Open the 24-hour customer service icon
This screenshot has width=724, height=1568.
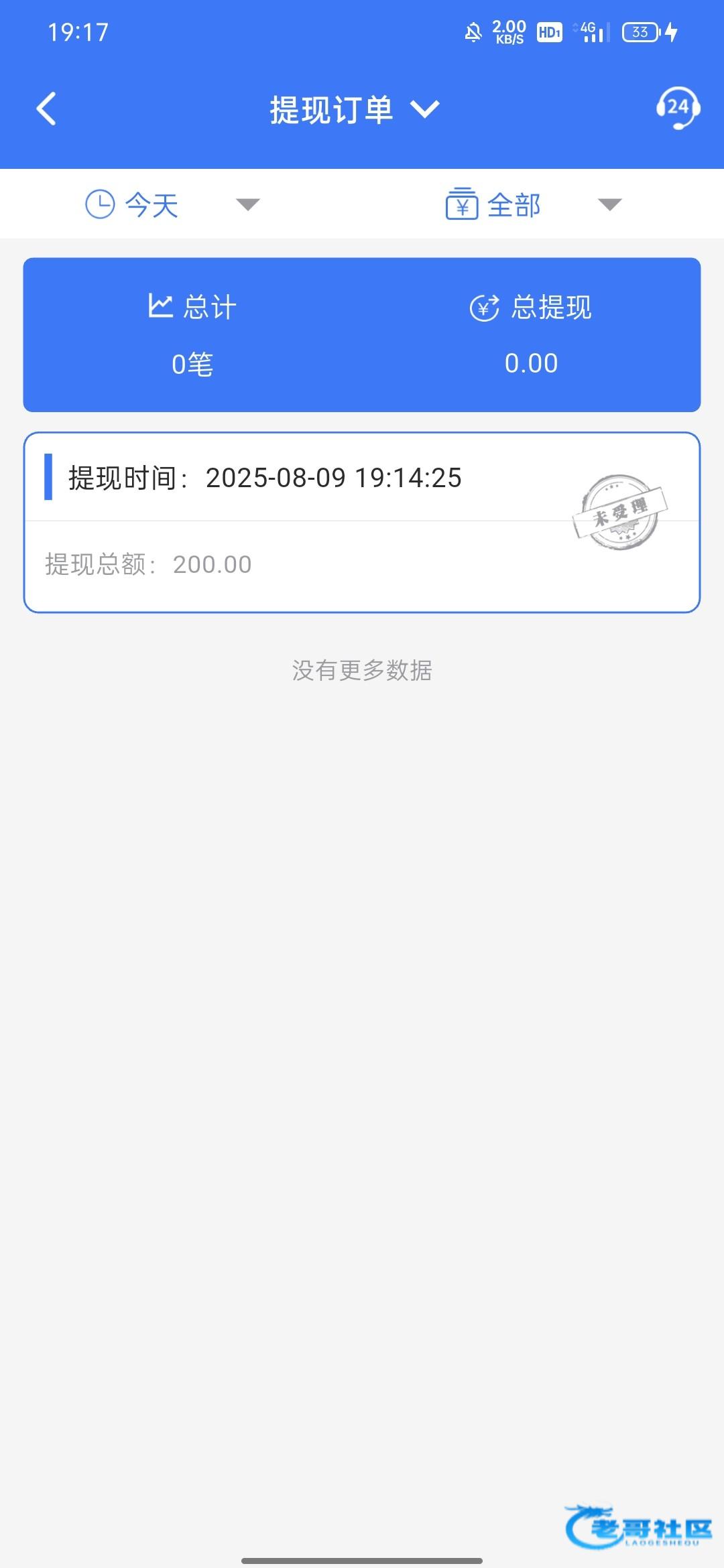coord(678,107)
